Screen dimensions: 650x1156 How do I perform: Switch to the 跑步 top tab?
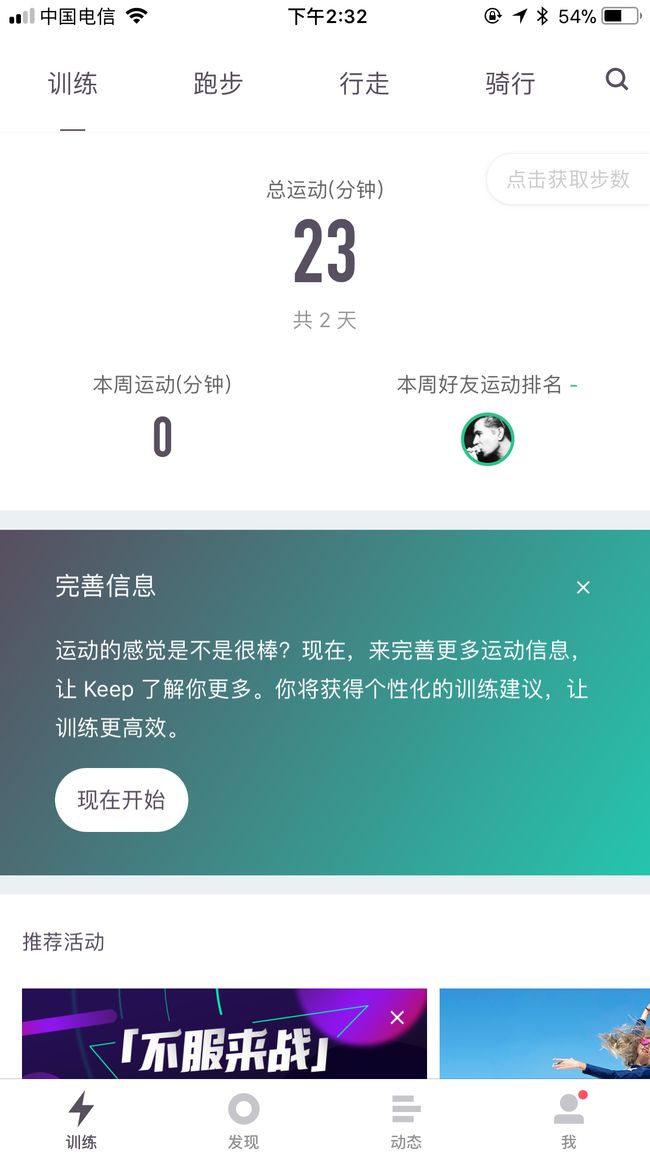(218, 83)
